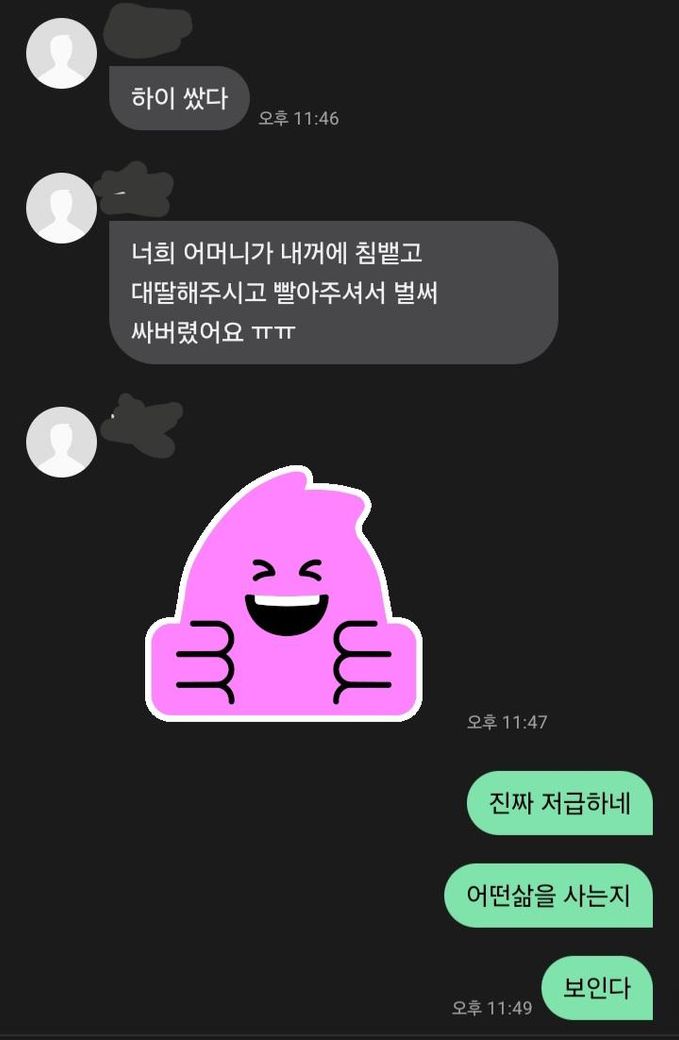Open profile avatar beside the "하이 쌌다" message
The height and width of the screenshot is (1040, 679).
tap(61, 53)
